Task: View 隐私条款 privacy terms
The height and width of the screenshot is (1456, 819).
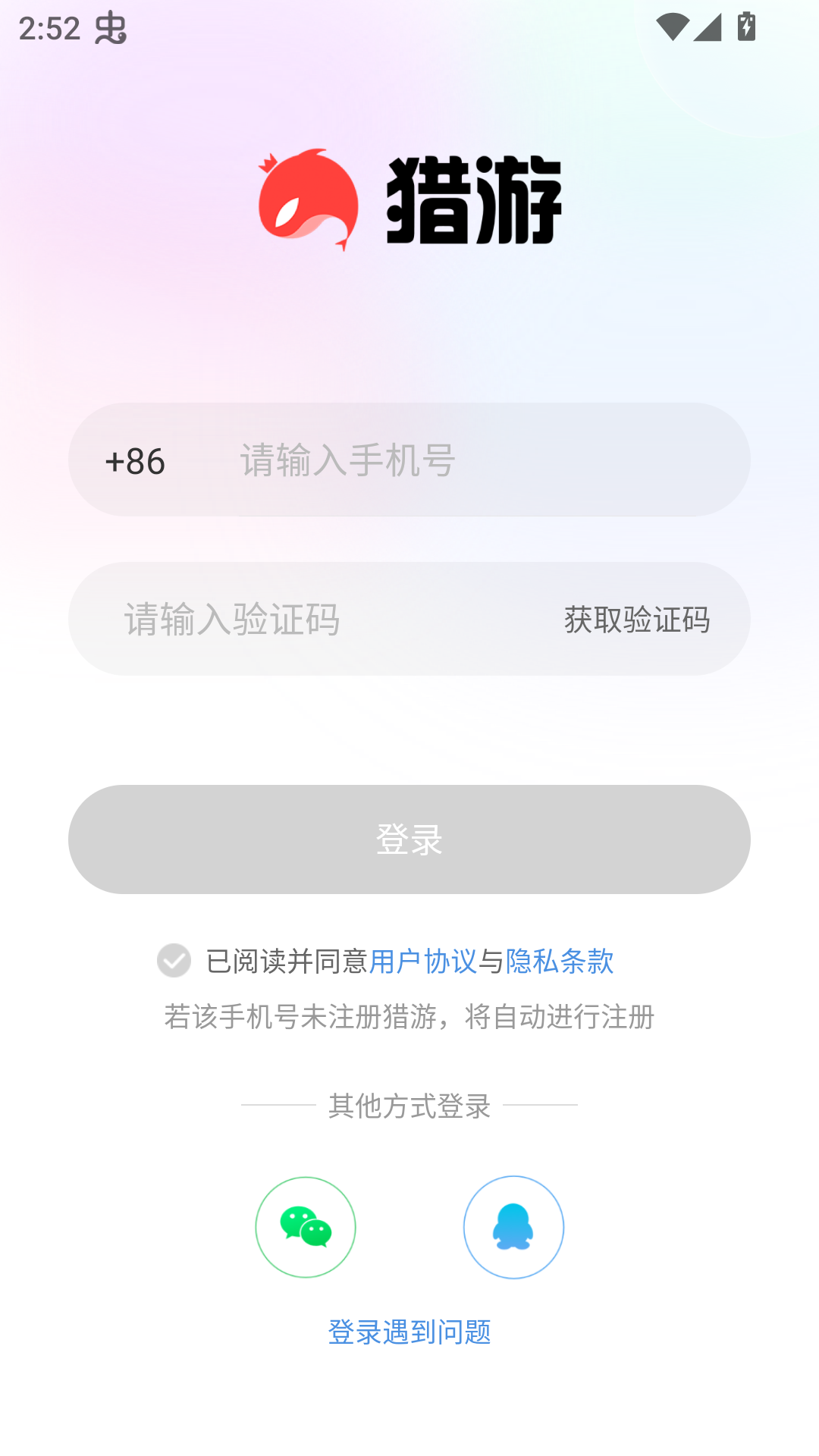Action: click(560, 962)
